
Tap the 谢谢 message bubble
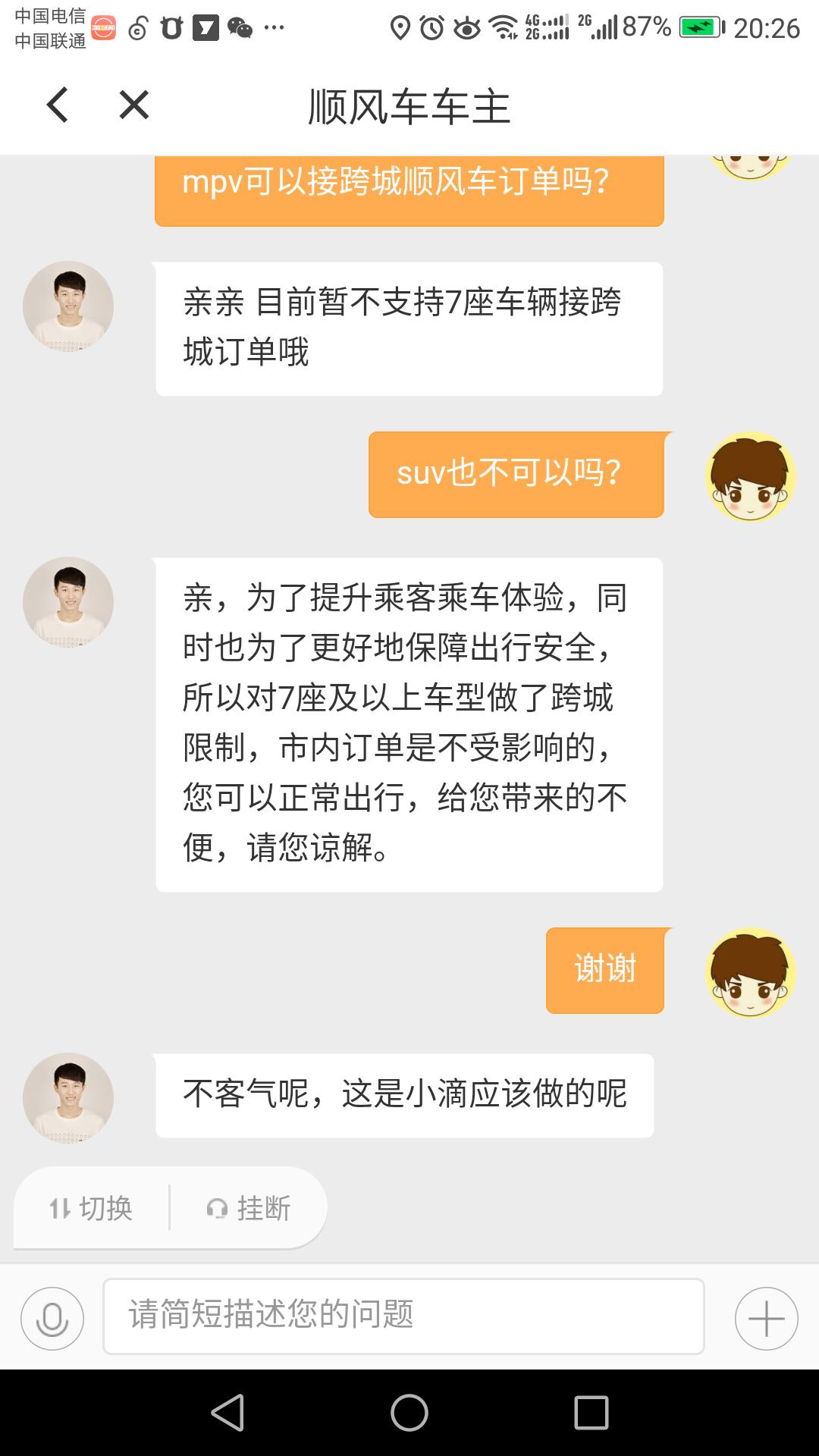[604, 969]
